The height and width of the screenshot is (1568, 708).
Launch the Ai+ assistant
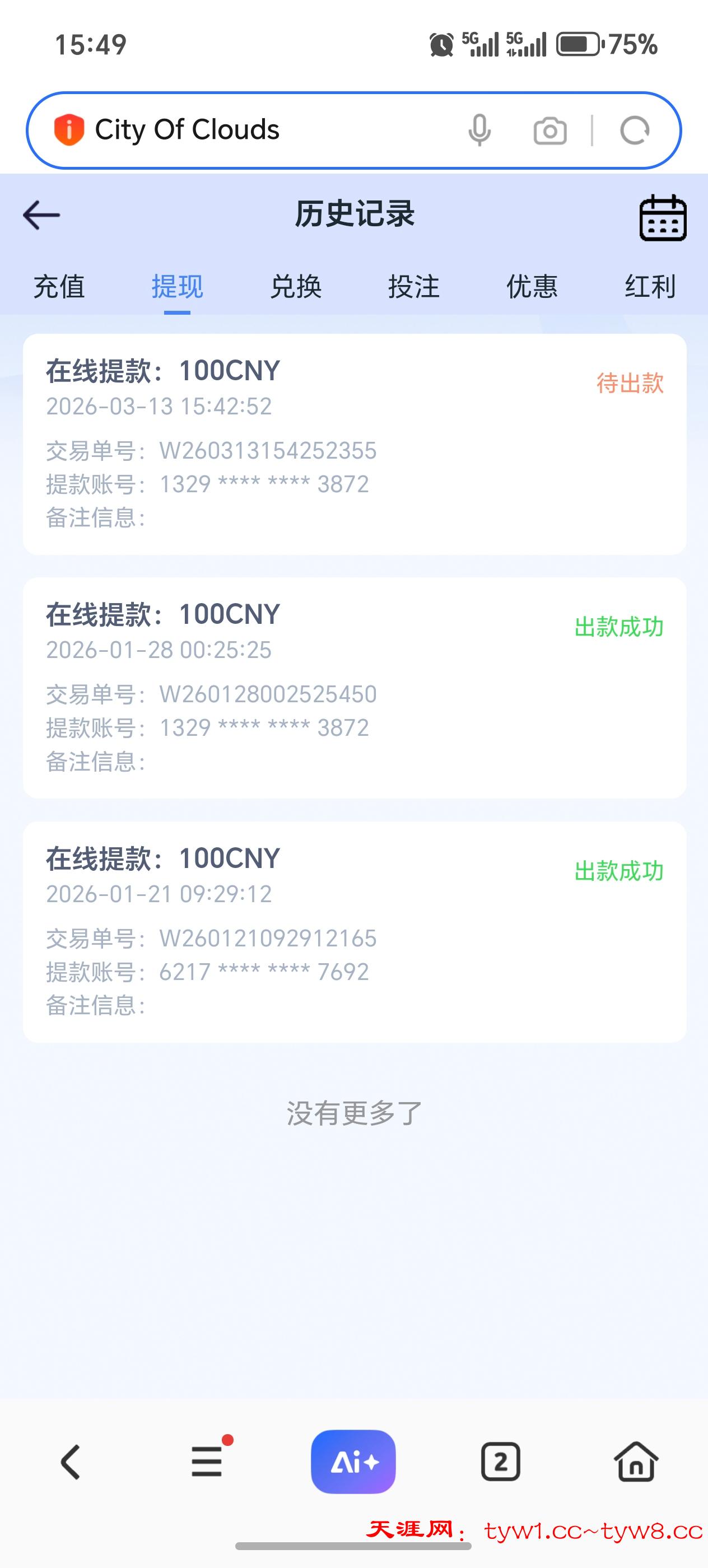tap(353, 1461)
